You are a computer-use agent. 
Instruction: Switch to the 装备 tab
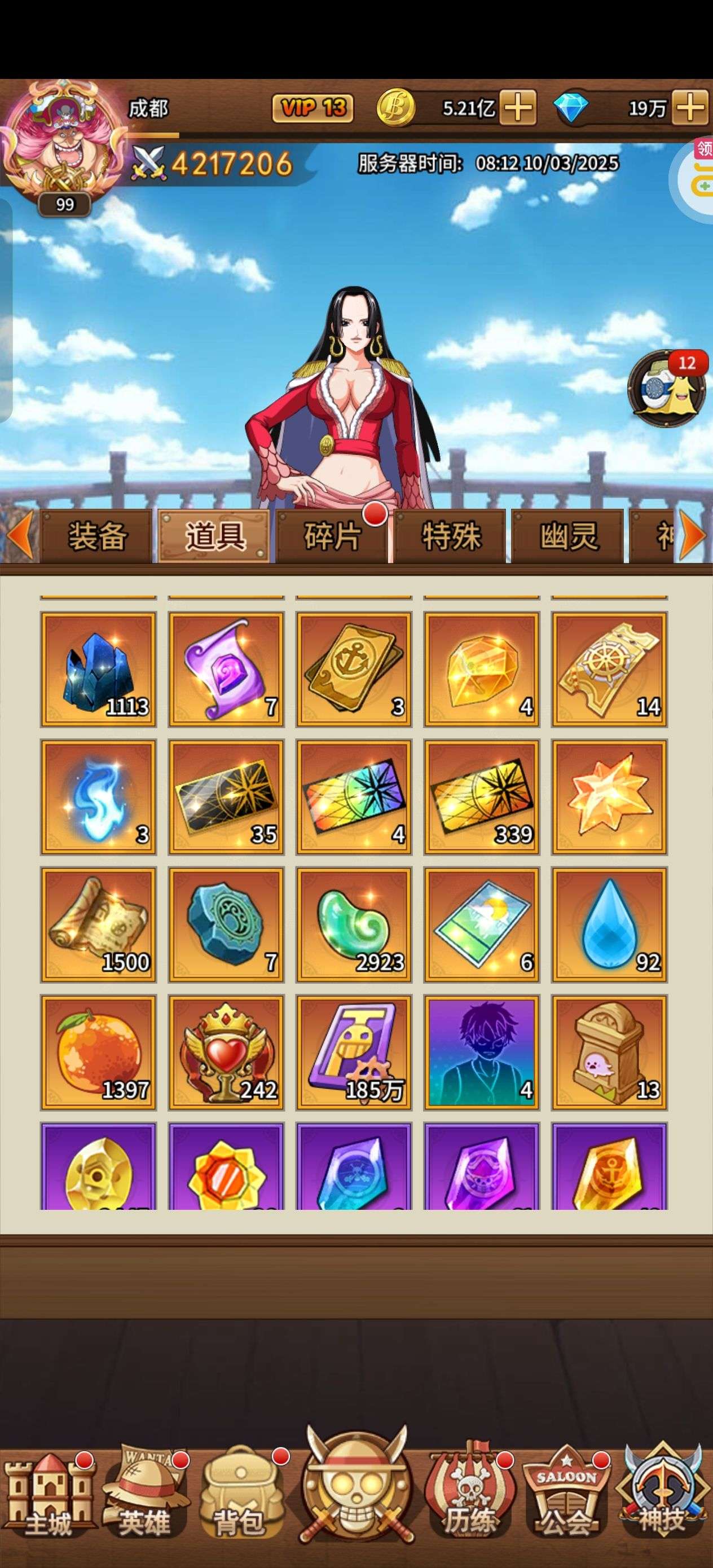pos(97,537)
